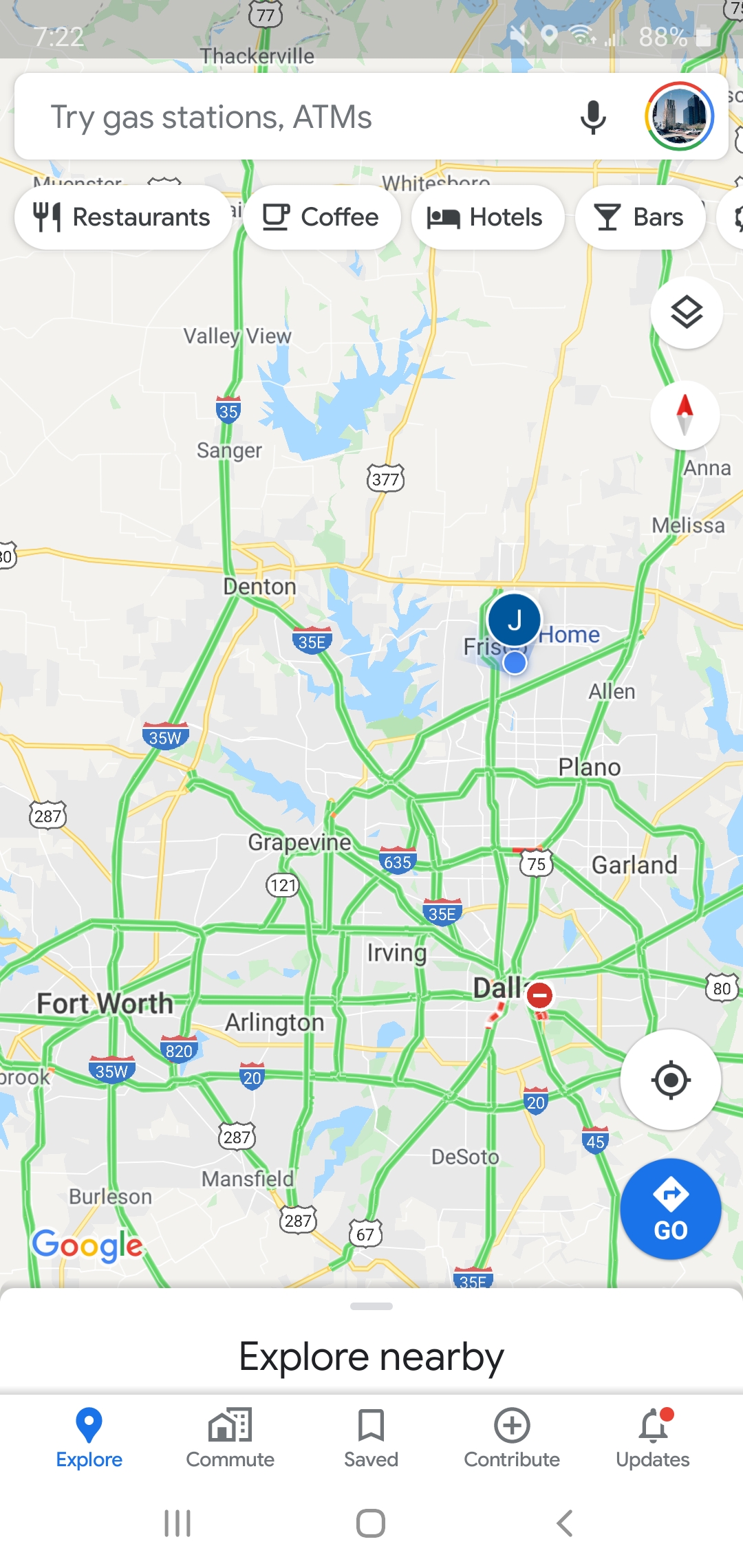The width and height of the screenshot is (743, 1568).
Task: Open the Contribute tab
Action: 512,1437
